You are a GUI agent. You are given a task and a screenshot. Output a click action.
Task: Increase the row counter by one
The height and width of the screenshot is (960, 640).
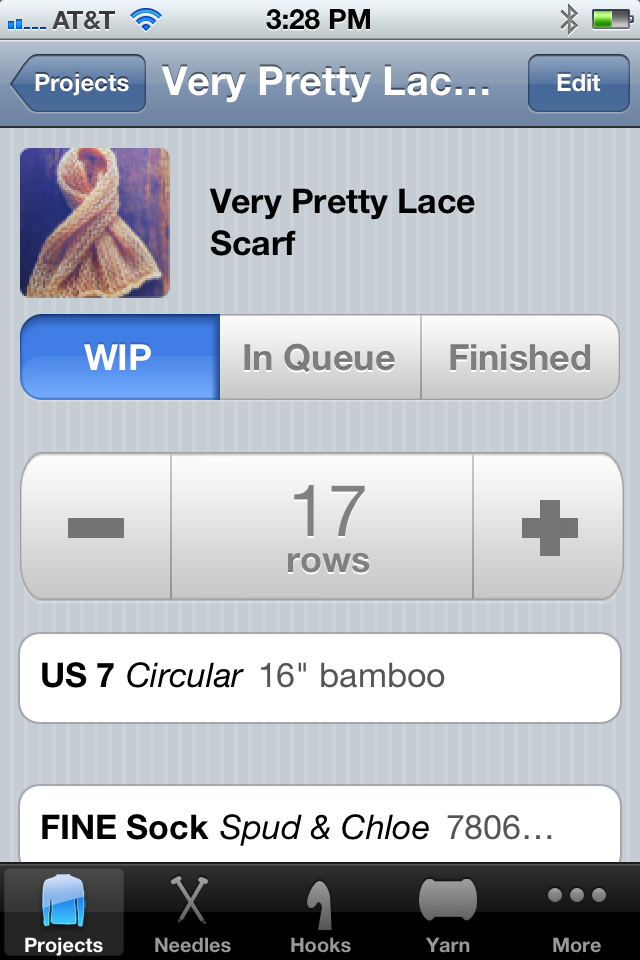click(549, 526)
